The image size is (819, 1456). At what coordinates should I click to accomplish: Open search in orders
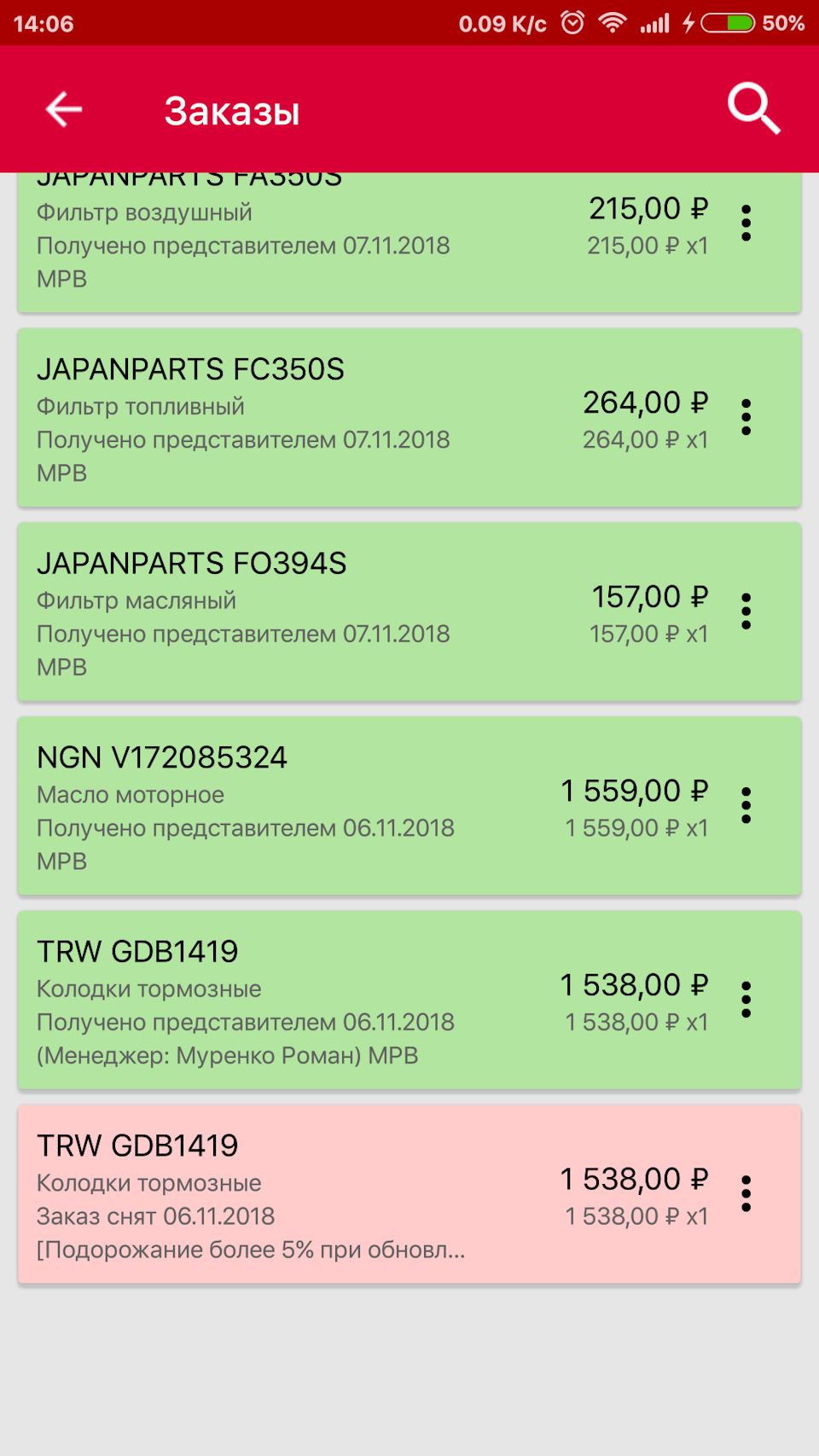click(x=754, y=109)
